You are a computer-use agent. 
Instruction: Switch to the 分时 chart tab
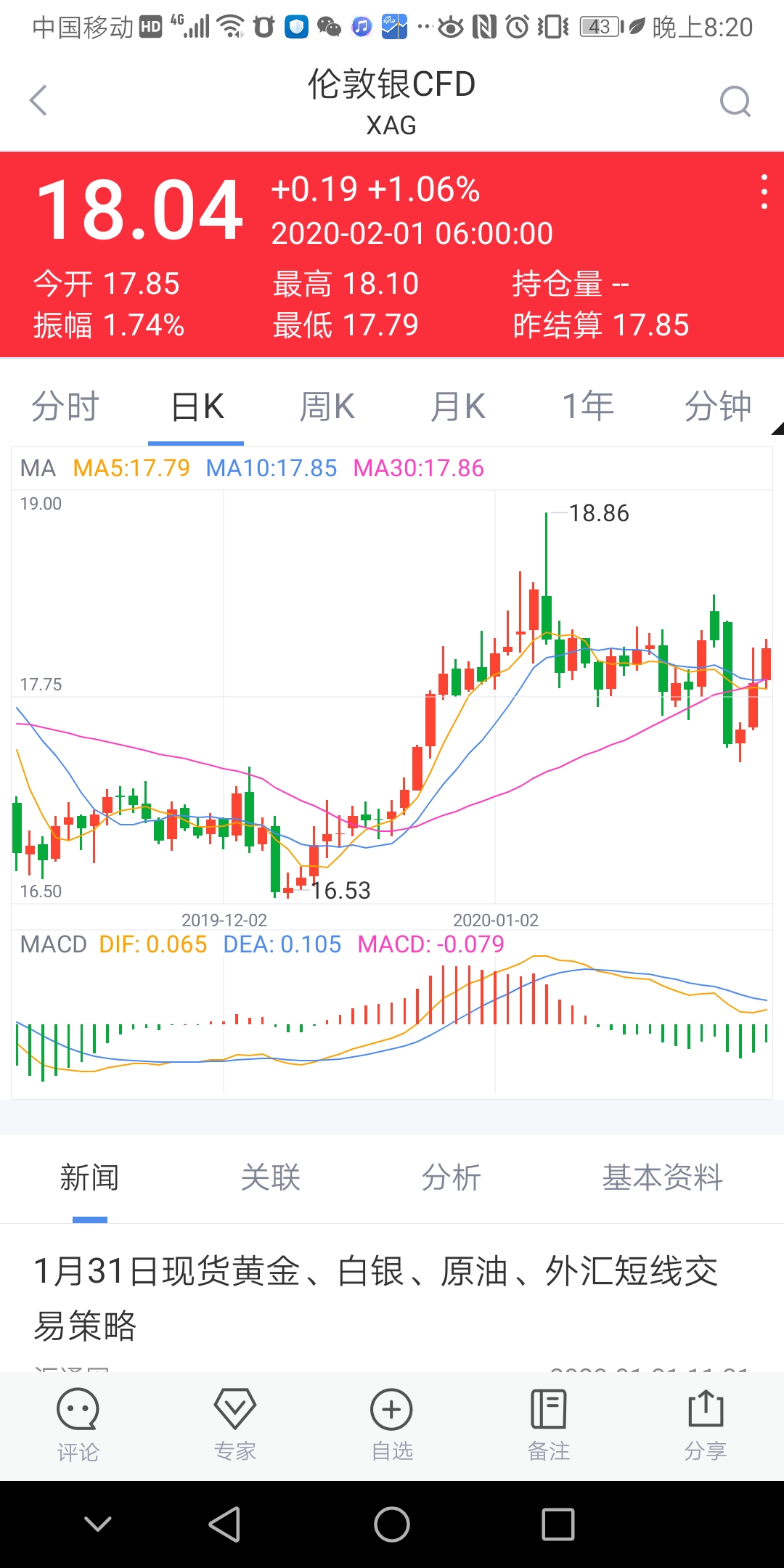(x=65, y=407)
